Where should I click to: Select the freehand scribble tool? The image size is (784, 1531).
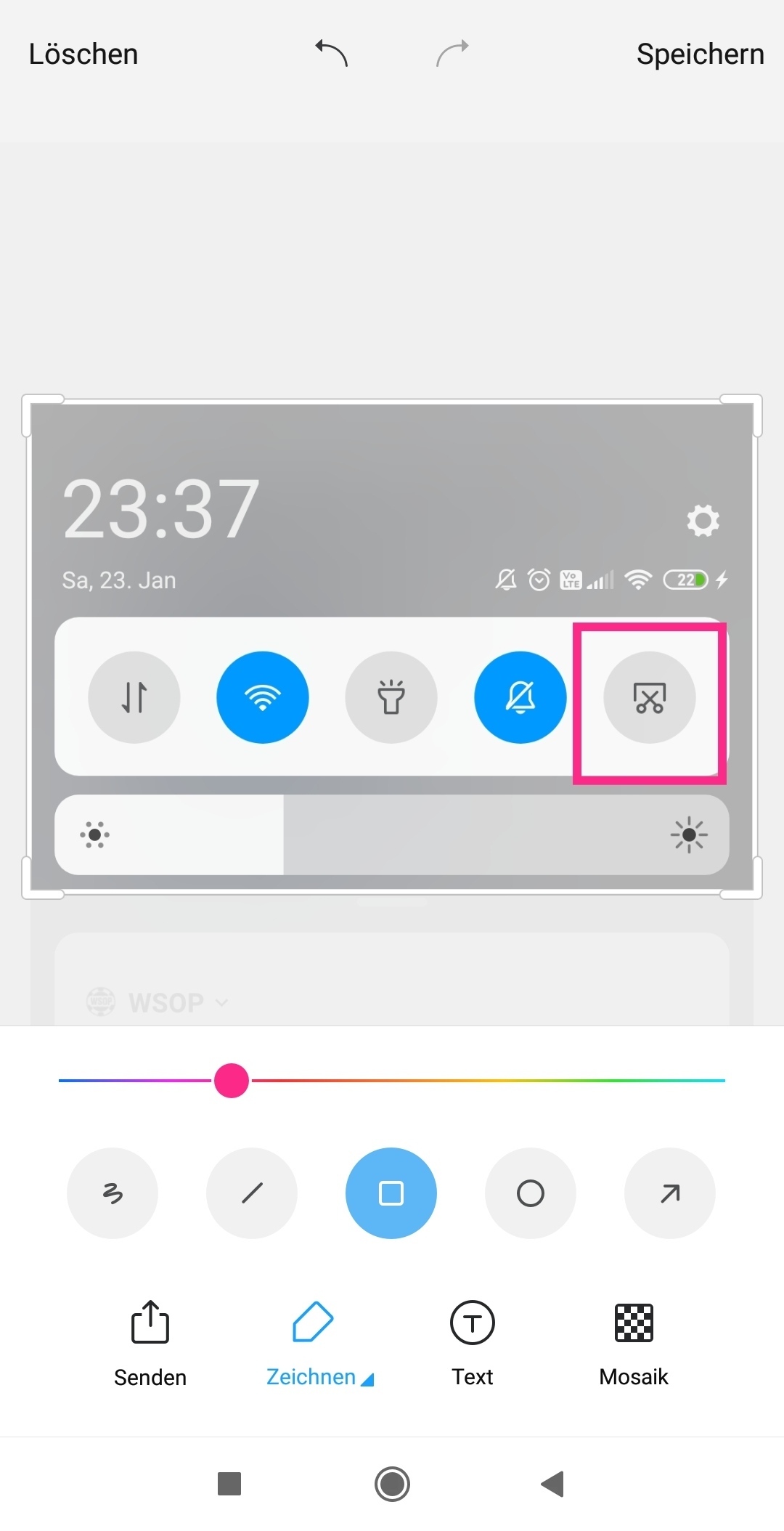113,1193
